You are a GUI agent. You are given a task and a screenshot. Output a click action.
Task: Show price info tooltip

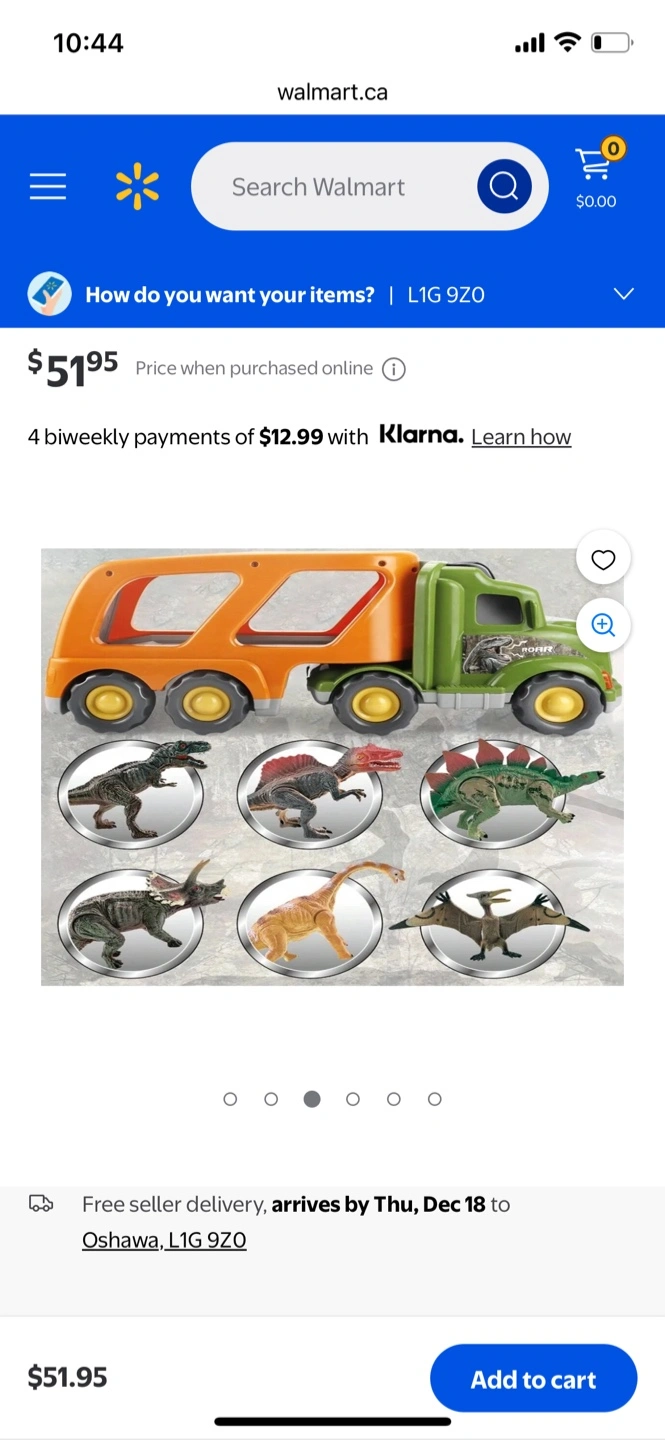click(x=394, y=369)
